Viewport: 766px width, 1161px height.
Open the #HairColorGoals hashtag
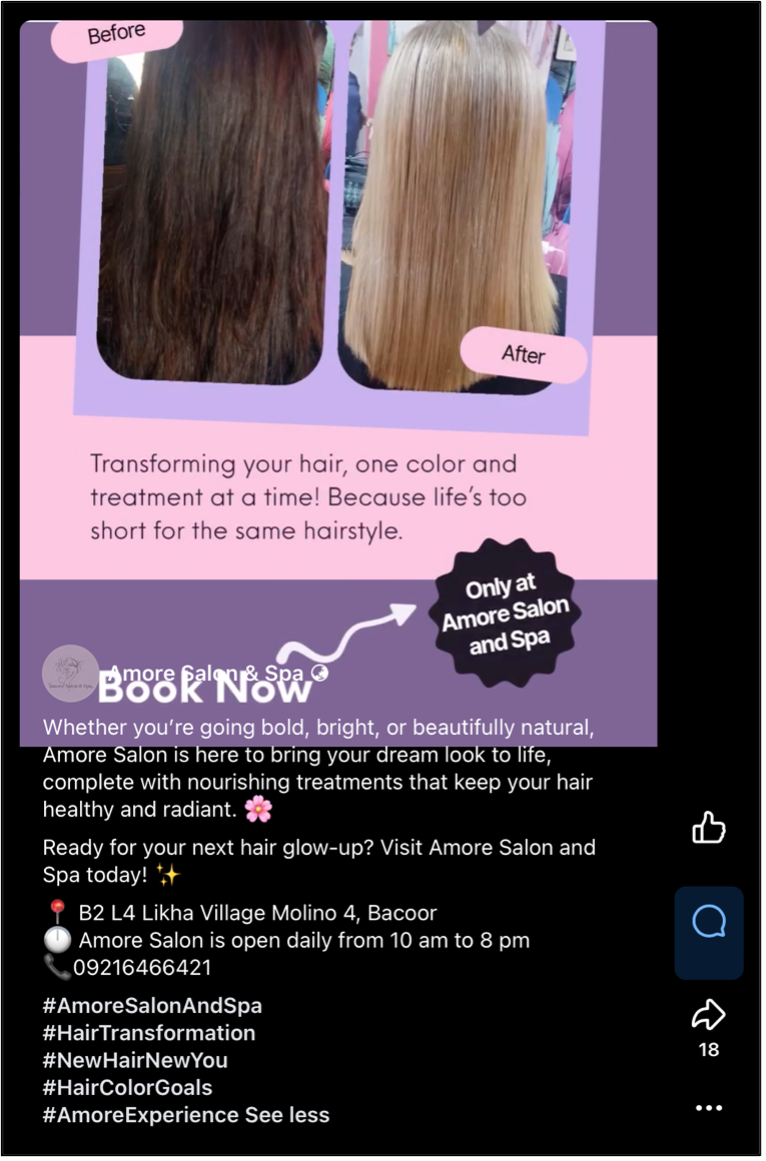tap(127, 1087)
